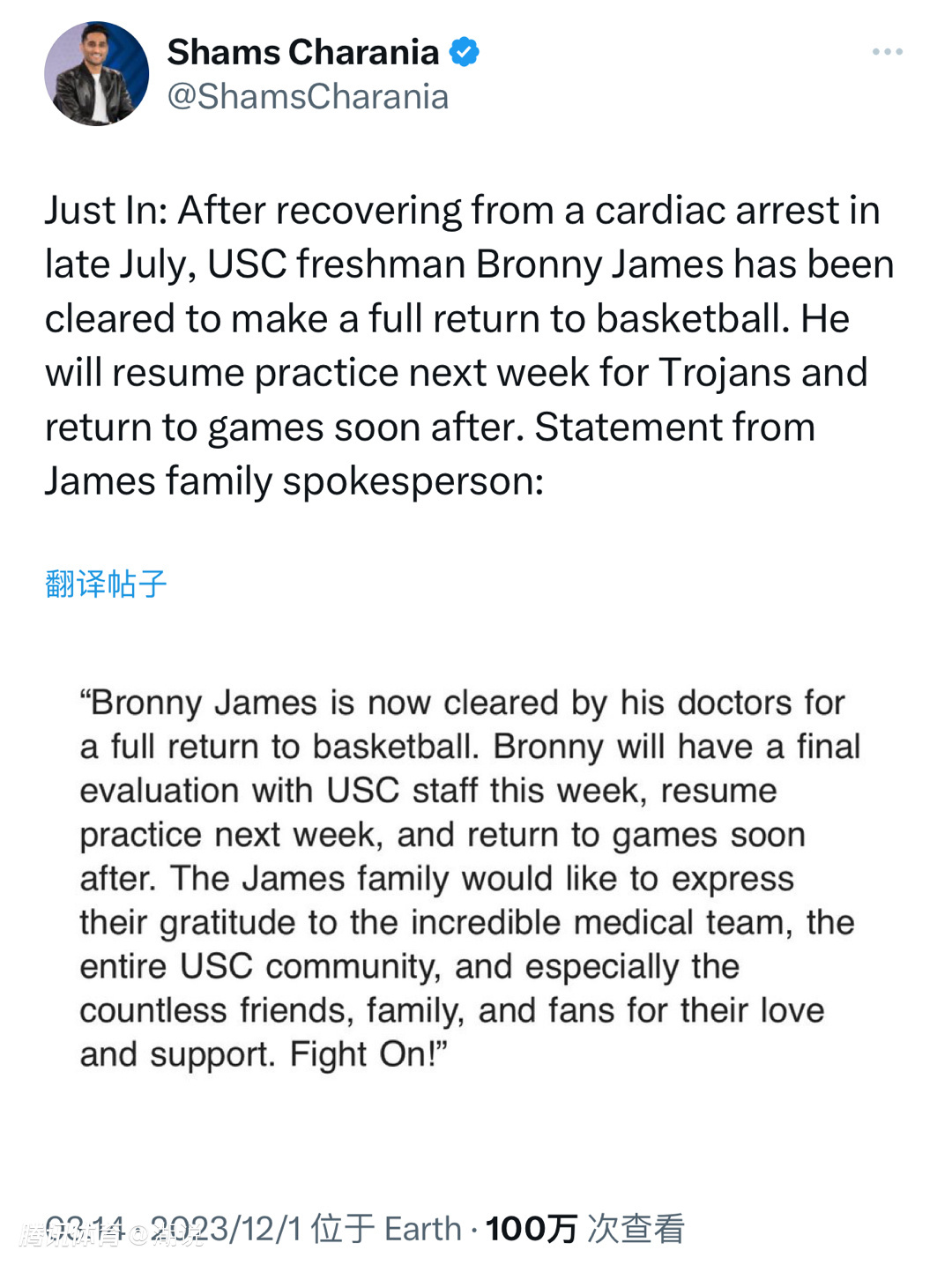Open the @ShamsCharania profile handle
Screen dimensions: 952x1265
[x=308, y=97]
